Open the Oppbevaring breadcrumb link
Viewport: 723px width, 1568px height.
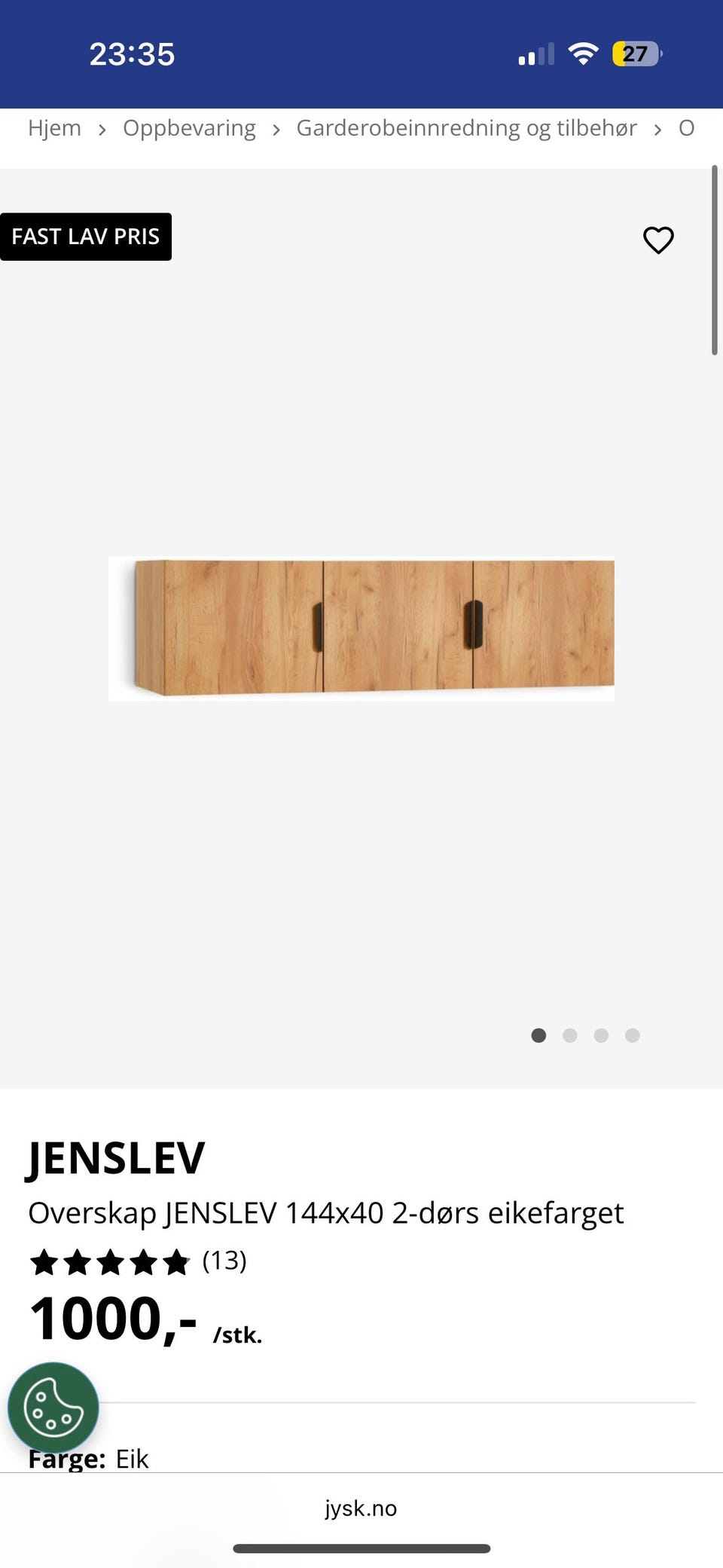(x=189, y=128)
